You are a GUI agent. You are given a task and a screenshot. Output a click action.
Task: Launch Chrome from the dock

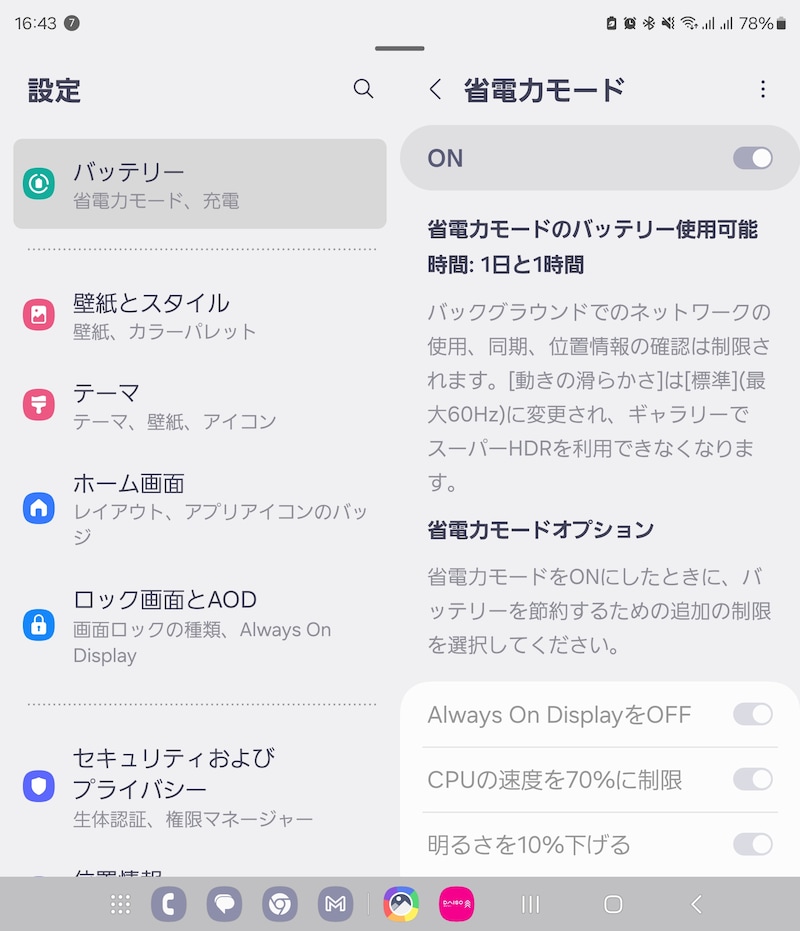(x=279, y=904)
